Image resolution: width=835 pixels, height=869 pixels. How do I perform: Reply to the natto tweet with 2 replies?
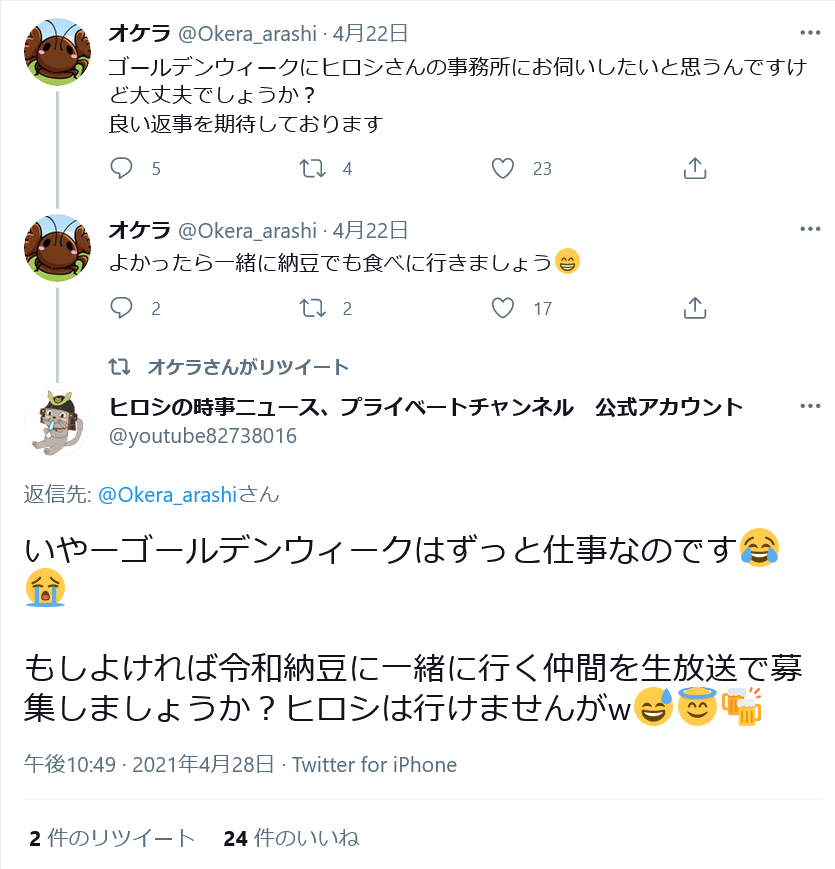click(x=122, y=307)
